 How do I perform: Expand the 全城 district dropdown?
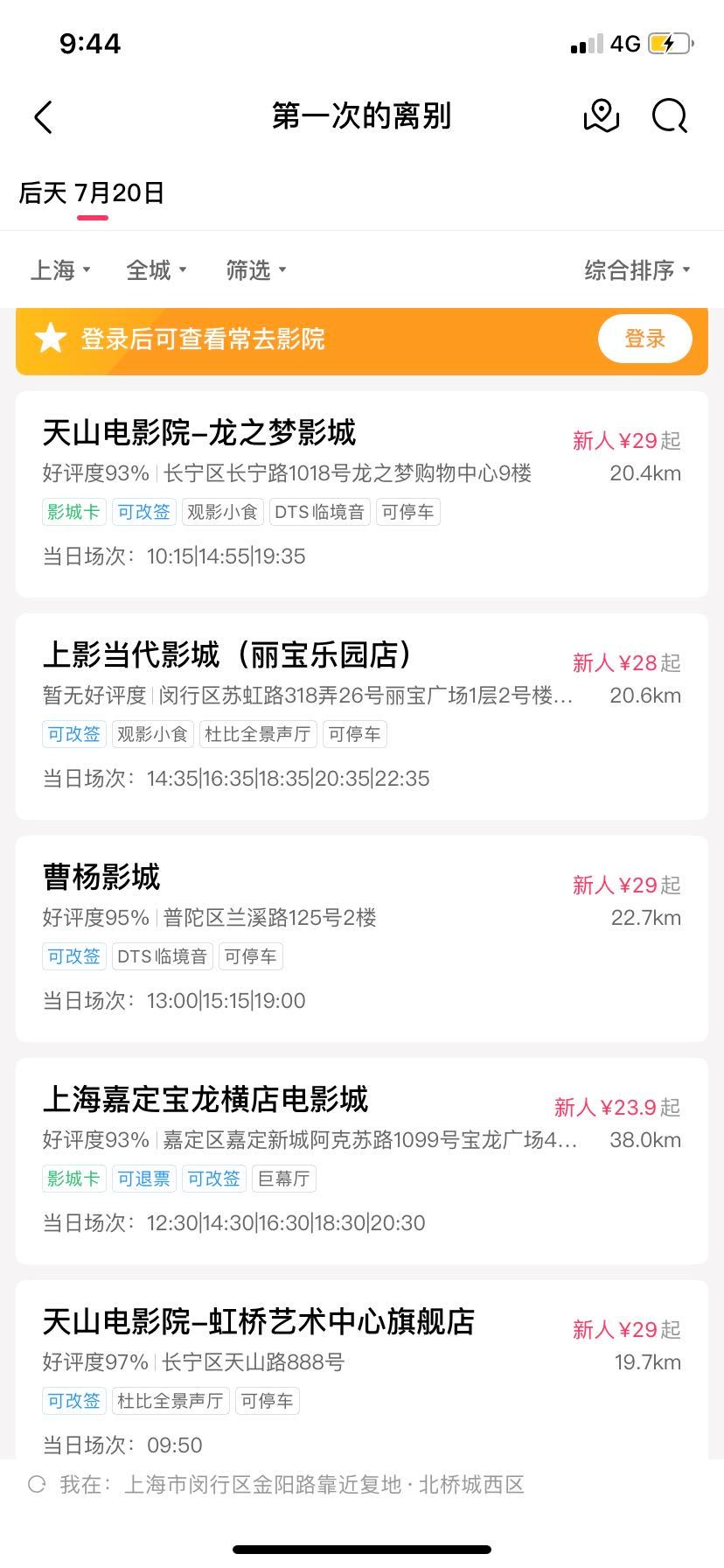coord(157,270)
